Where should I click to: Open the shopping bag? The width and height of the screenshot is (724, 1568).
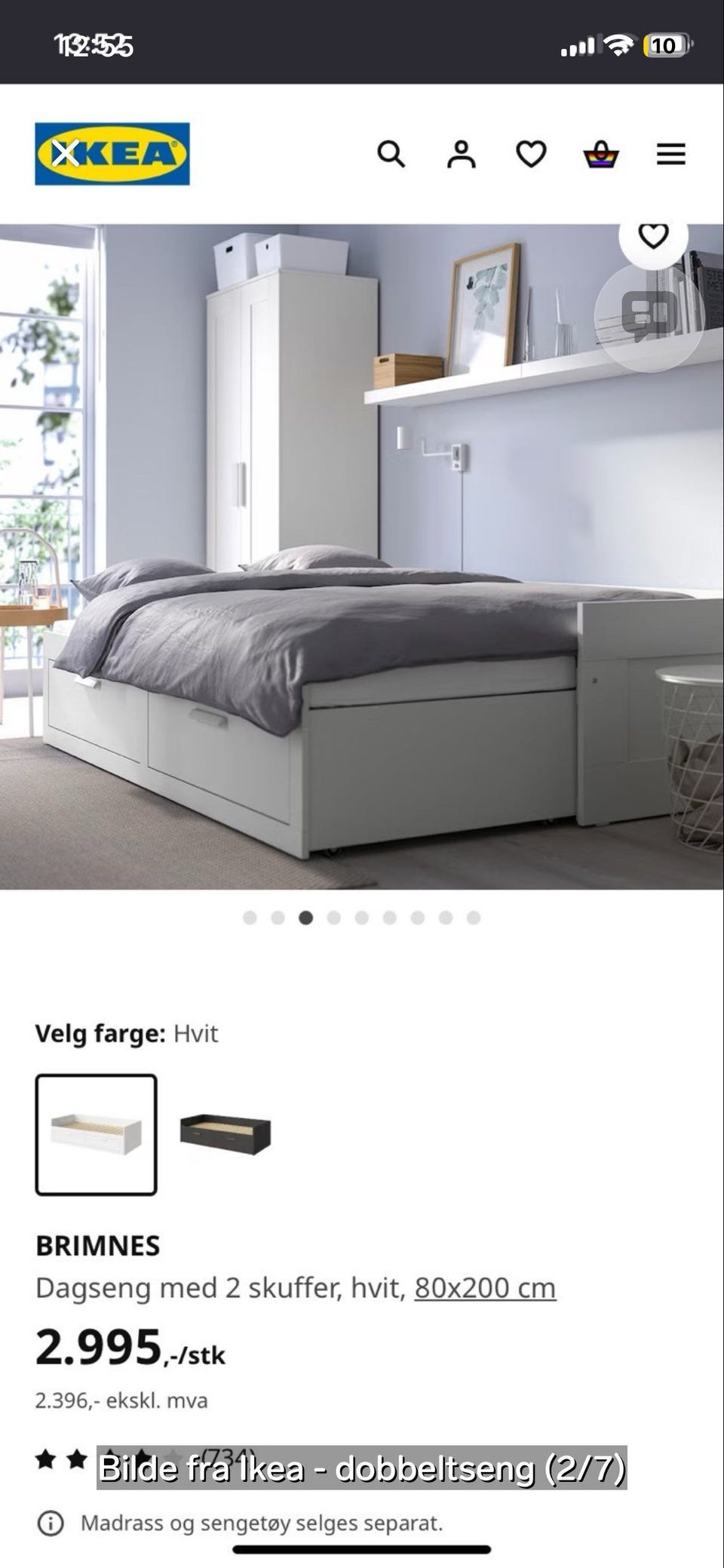click(x=600, y=155)
